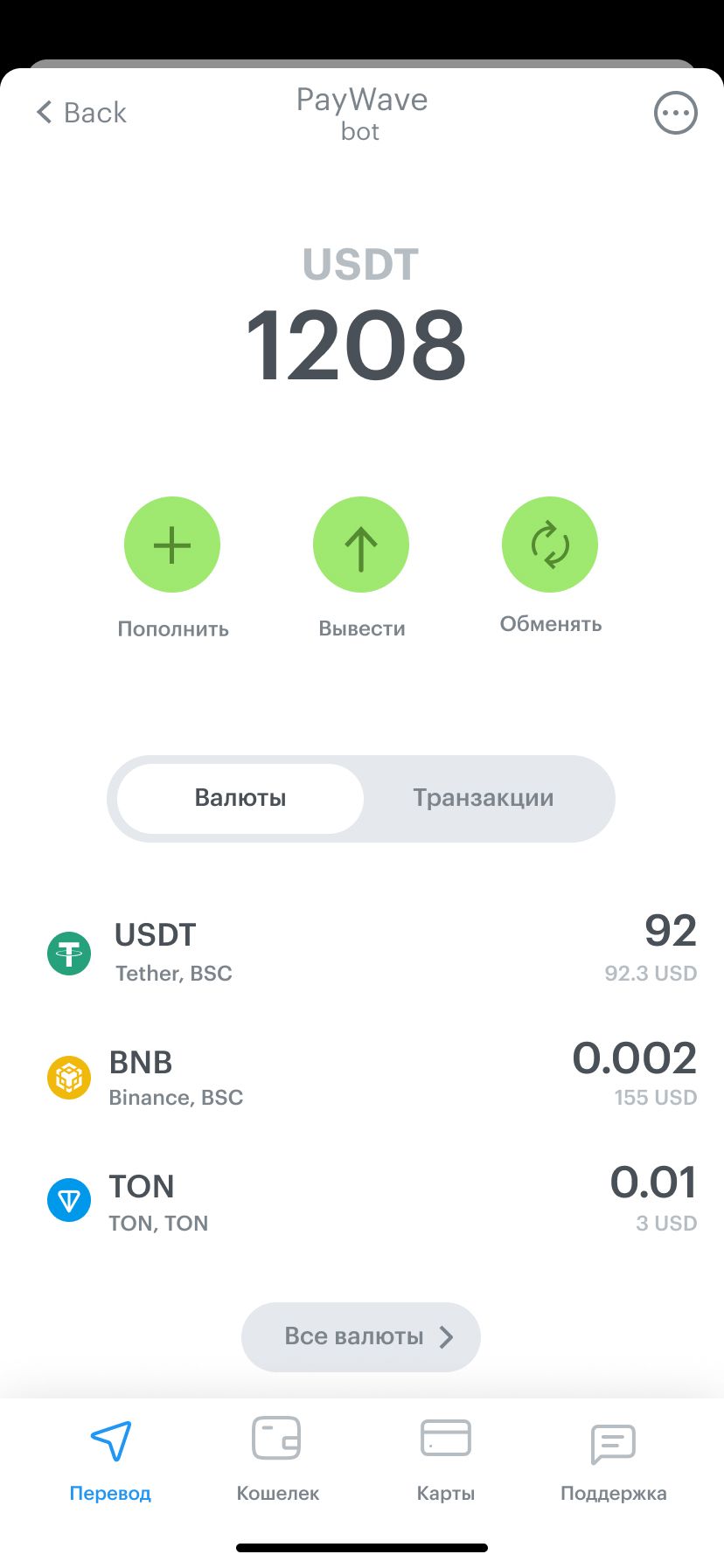Switch to the Перевод tab

coord(110,1460)
